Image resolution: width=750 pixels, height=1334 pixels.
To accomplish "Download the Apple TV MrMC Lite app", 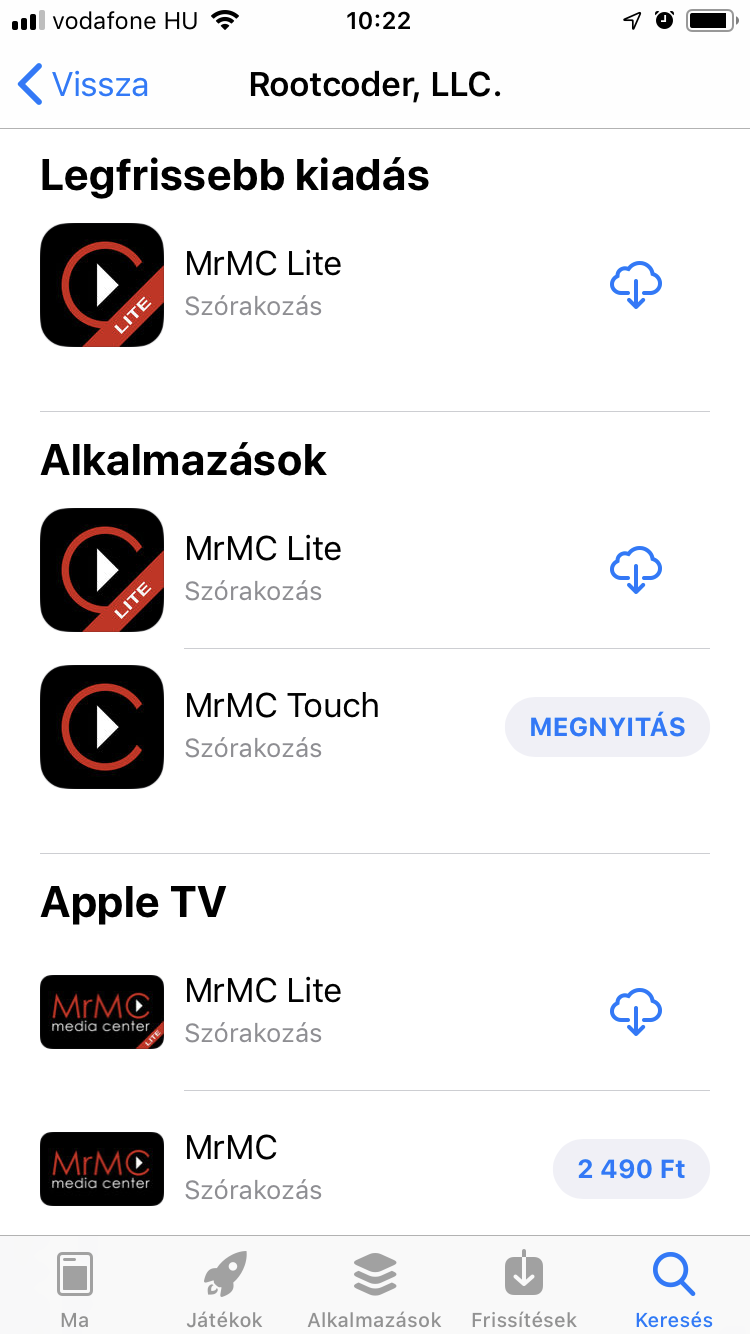I will point(636,1012).
